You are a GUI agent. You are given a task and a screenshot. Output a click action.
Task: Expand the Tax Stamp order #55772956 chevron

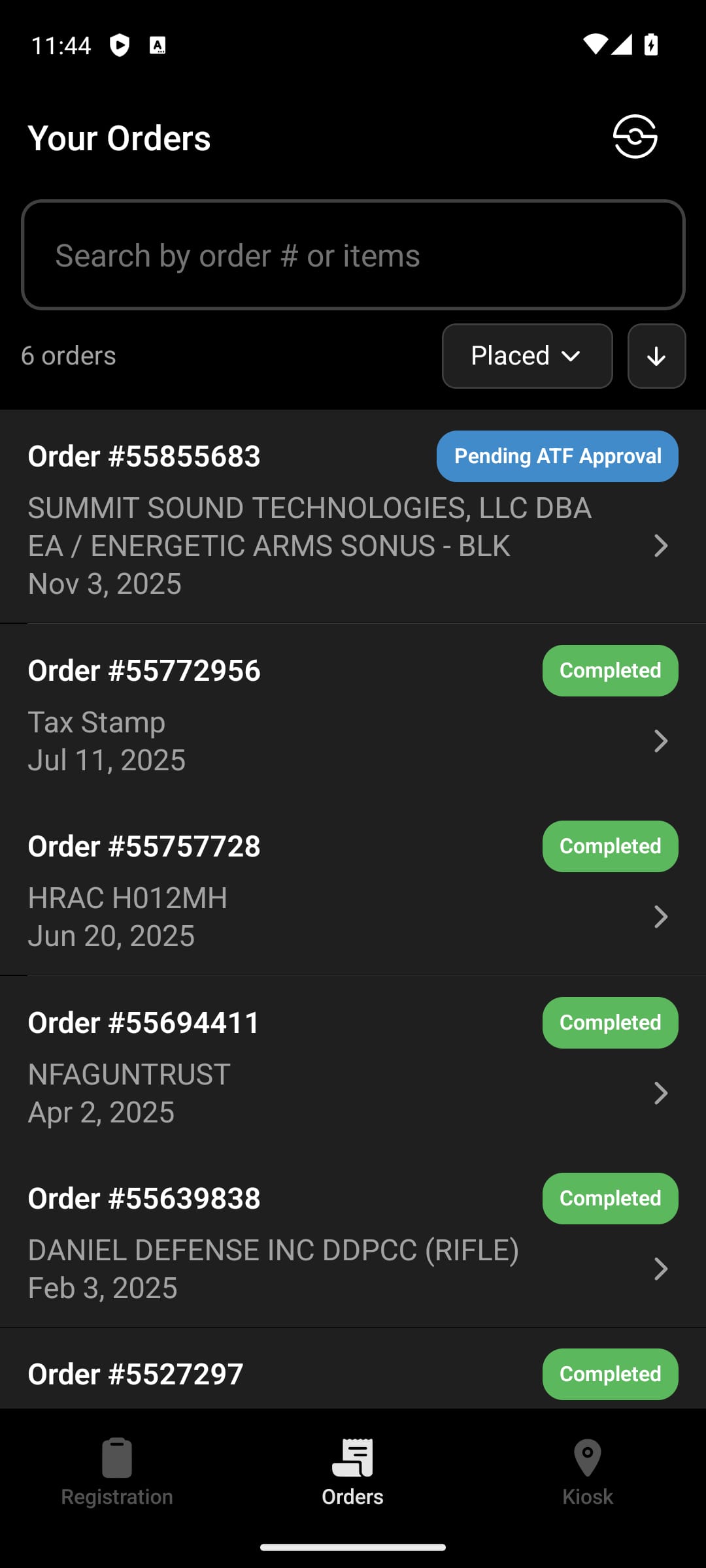[662, 741]
